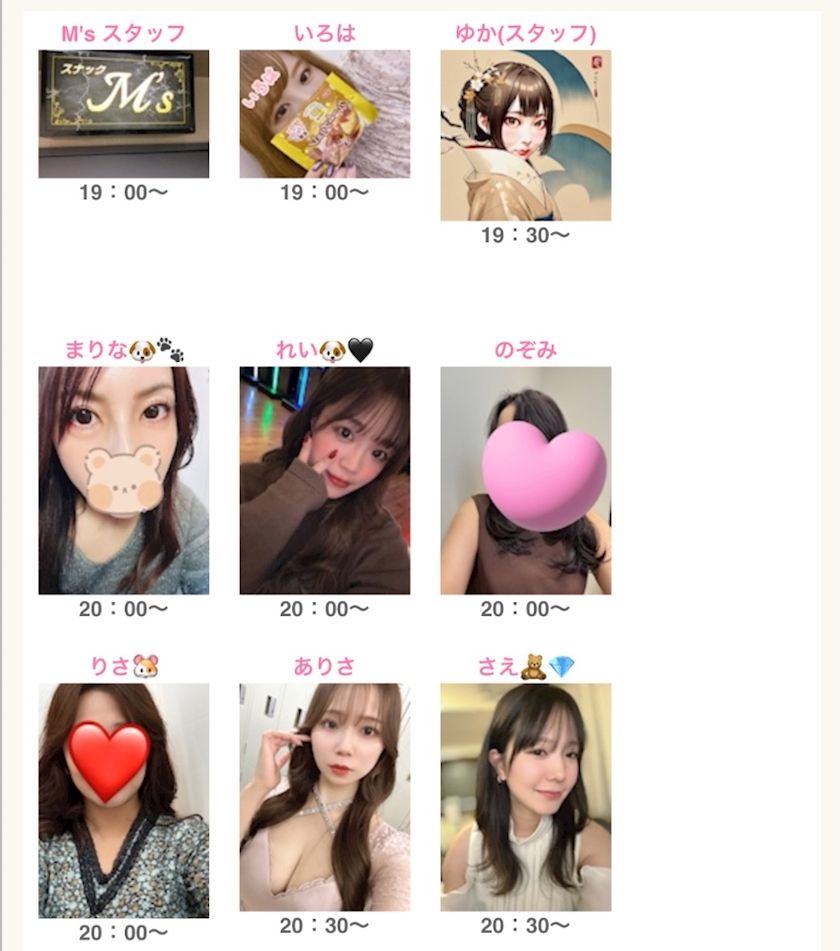Open のぞみ's profile photo

click(526, 480)
